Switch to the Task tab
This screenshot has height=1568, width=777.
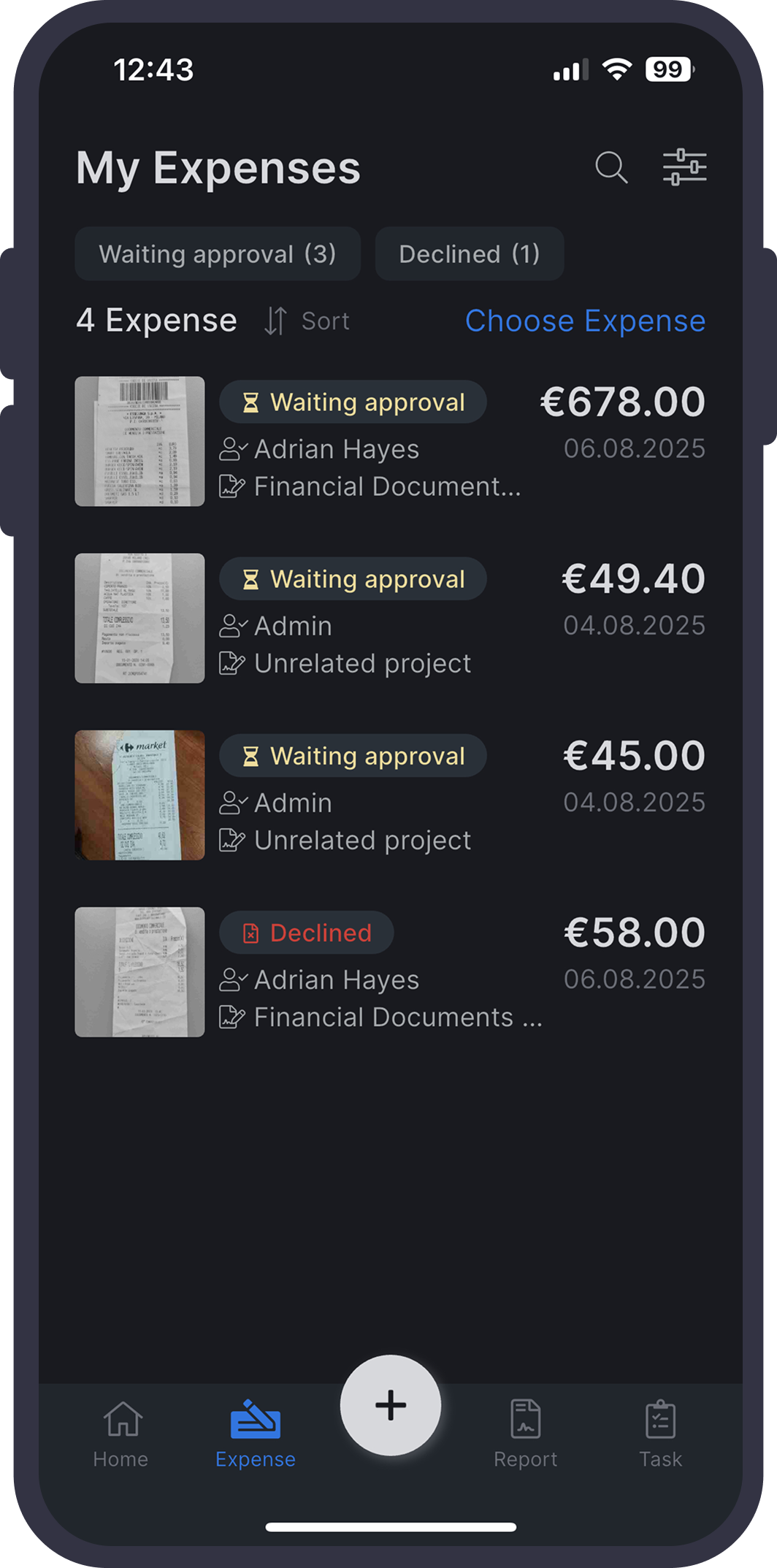click(660, 1434)
